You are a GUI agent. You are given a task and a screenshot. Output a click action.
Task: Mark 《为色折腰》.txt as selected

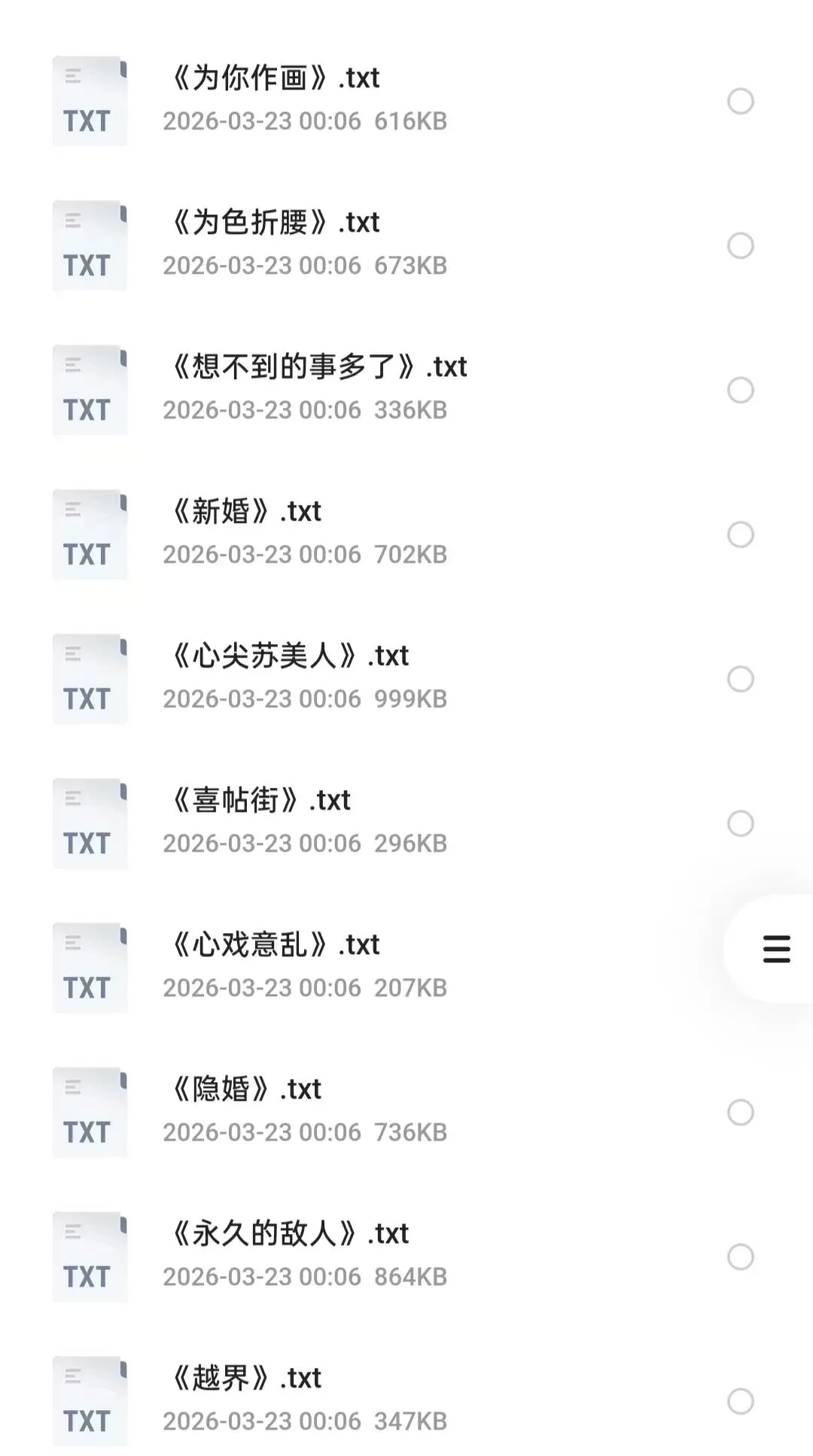click(741, 245)
